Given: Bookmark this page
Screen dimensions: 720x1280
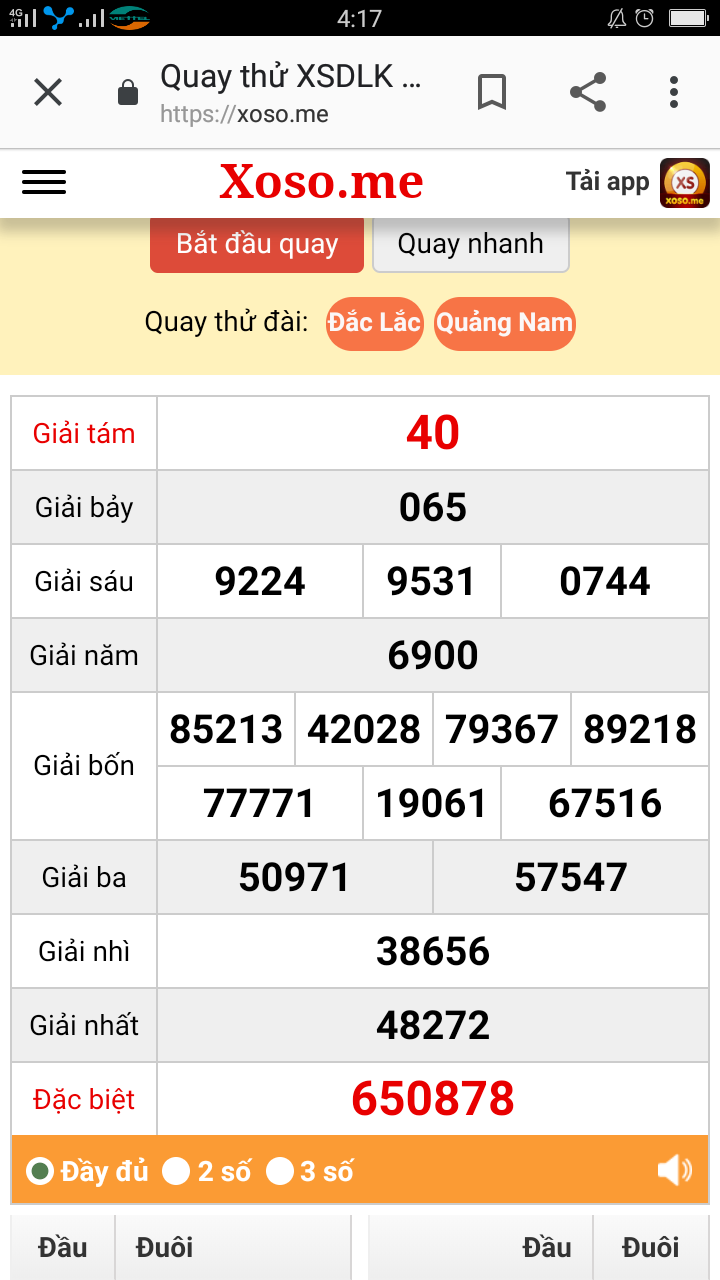Looking at the screenshot, I should coord(491,93).
